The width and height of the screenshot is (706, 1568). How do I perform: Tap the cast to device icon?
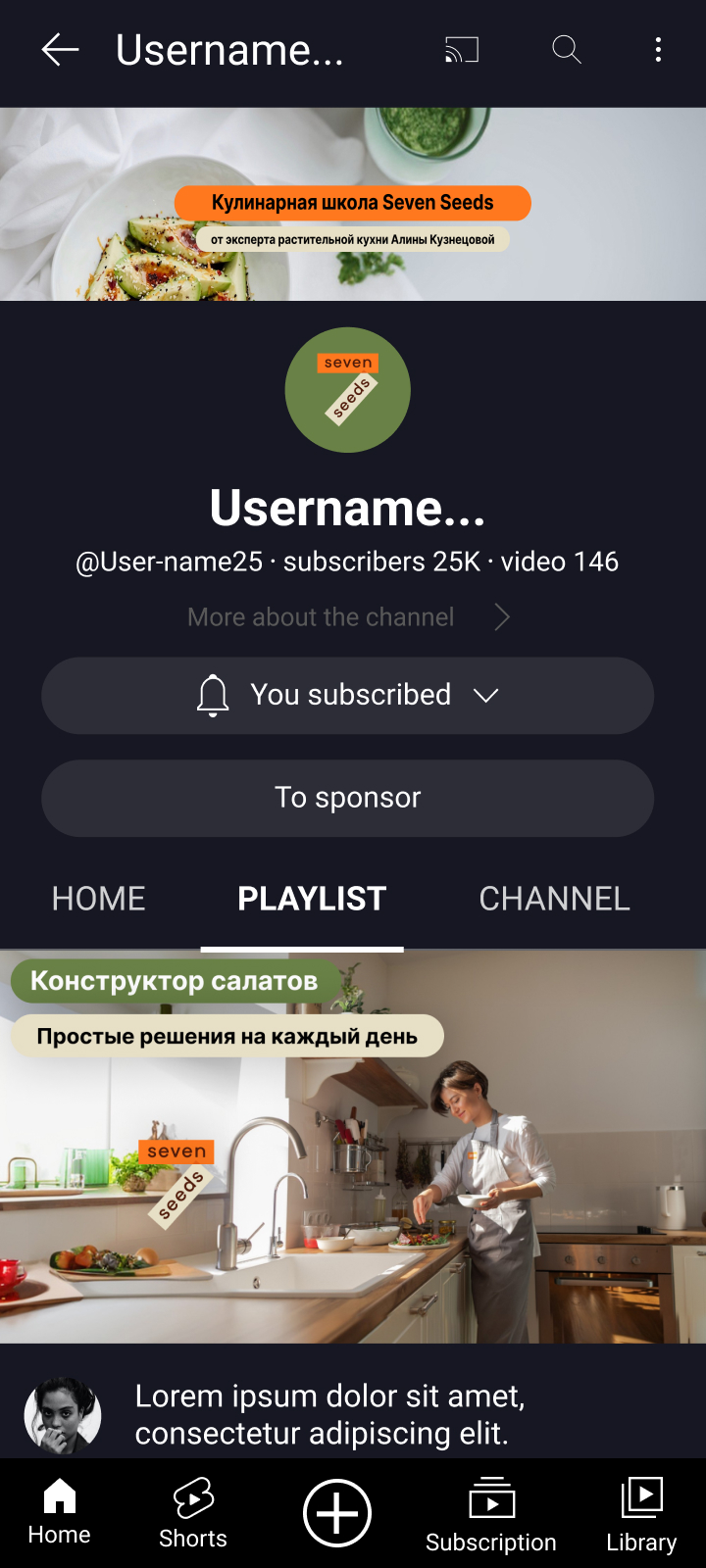[462, 50]
